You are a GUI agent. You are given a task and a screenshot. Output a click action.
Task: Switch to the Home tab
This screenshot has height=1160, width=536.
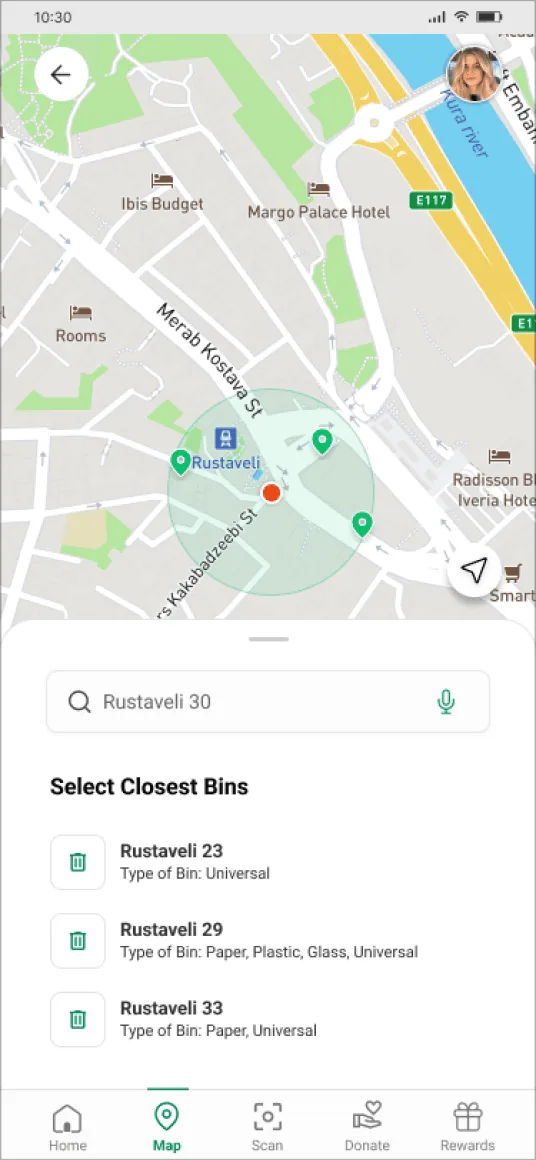point(67,1127)
